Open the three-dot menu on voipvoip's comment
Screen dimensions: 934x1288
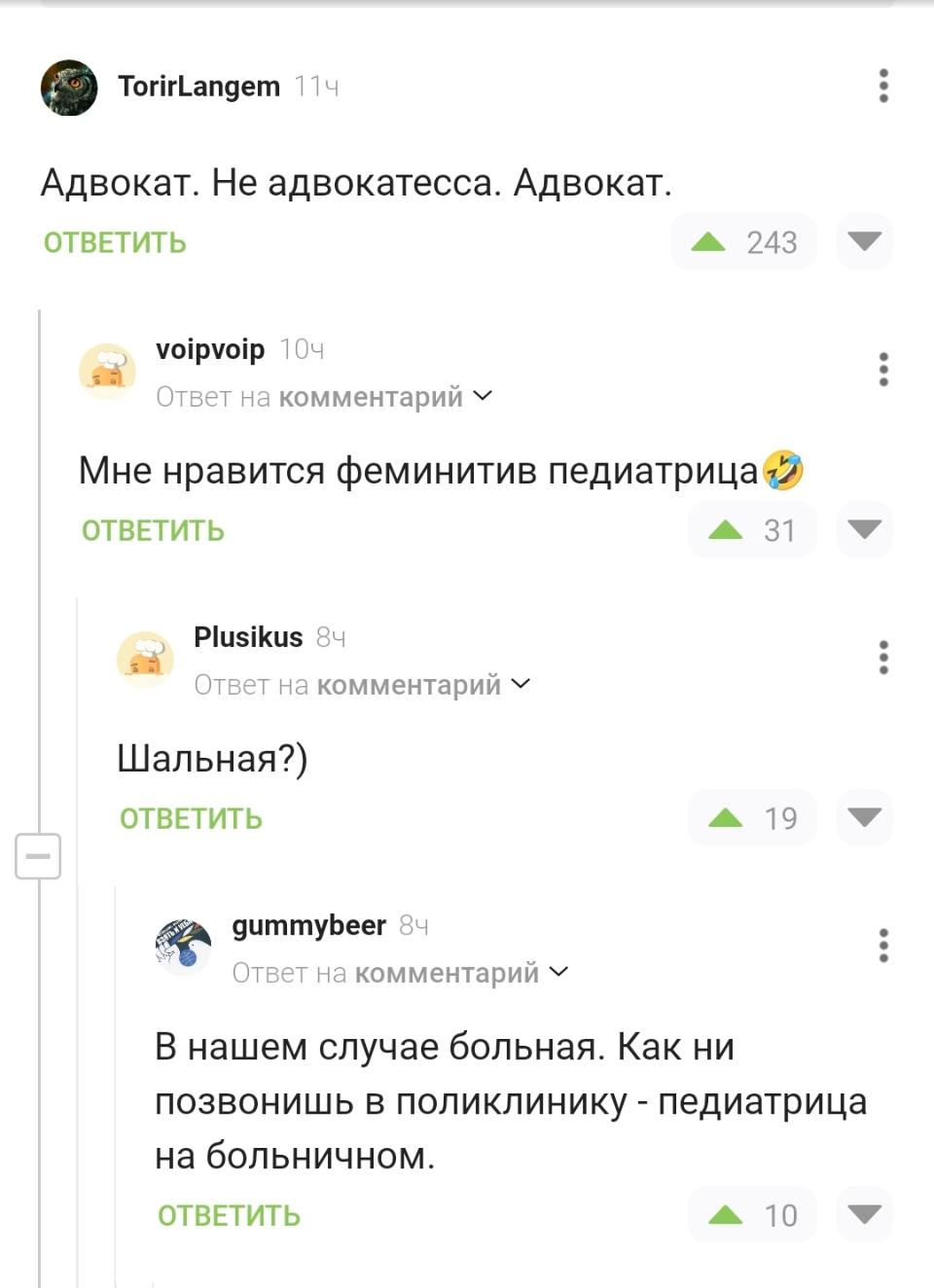[x=883, y=369]
